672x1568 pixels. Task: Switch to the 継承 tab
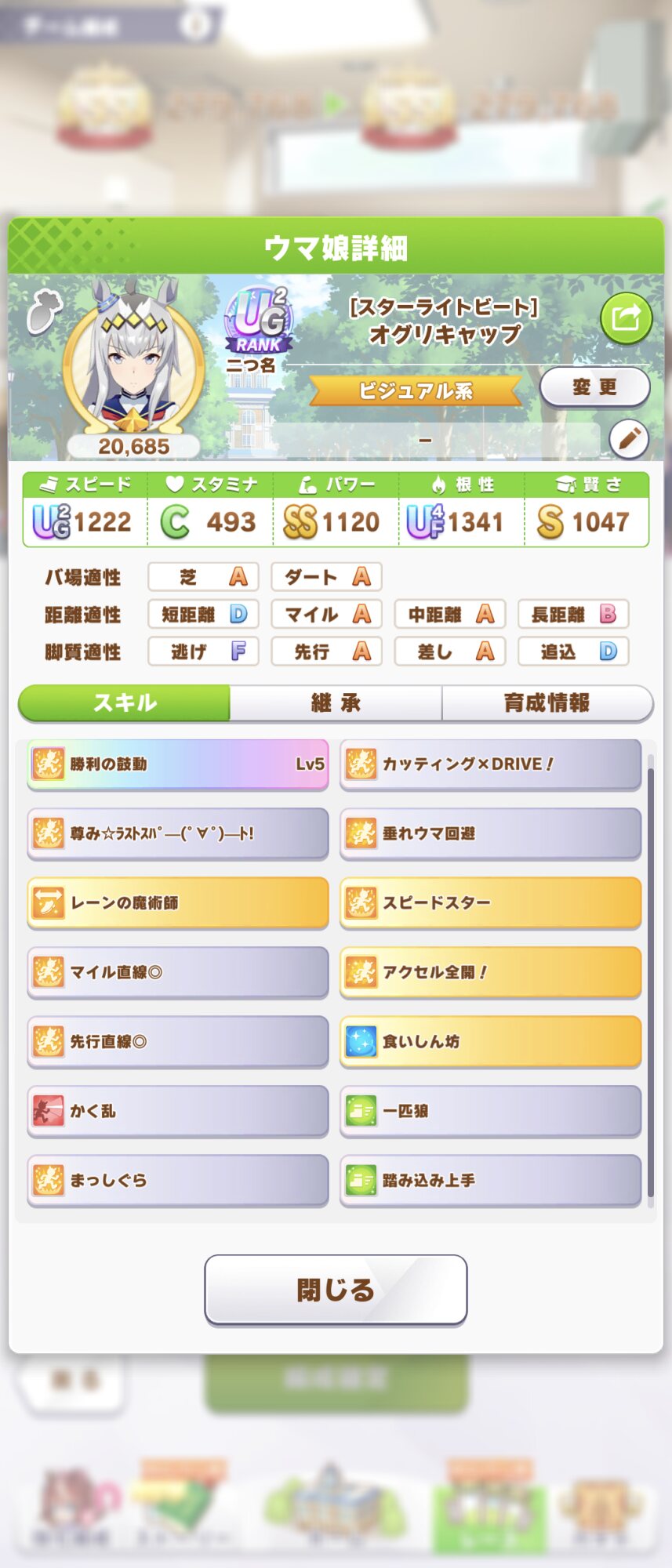tap(336, 703)
